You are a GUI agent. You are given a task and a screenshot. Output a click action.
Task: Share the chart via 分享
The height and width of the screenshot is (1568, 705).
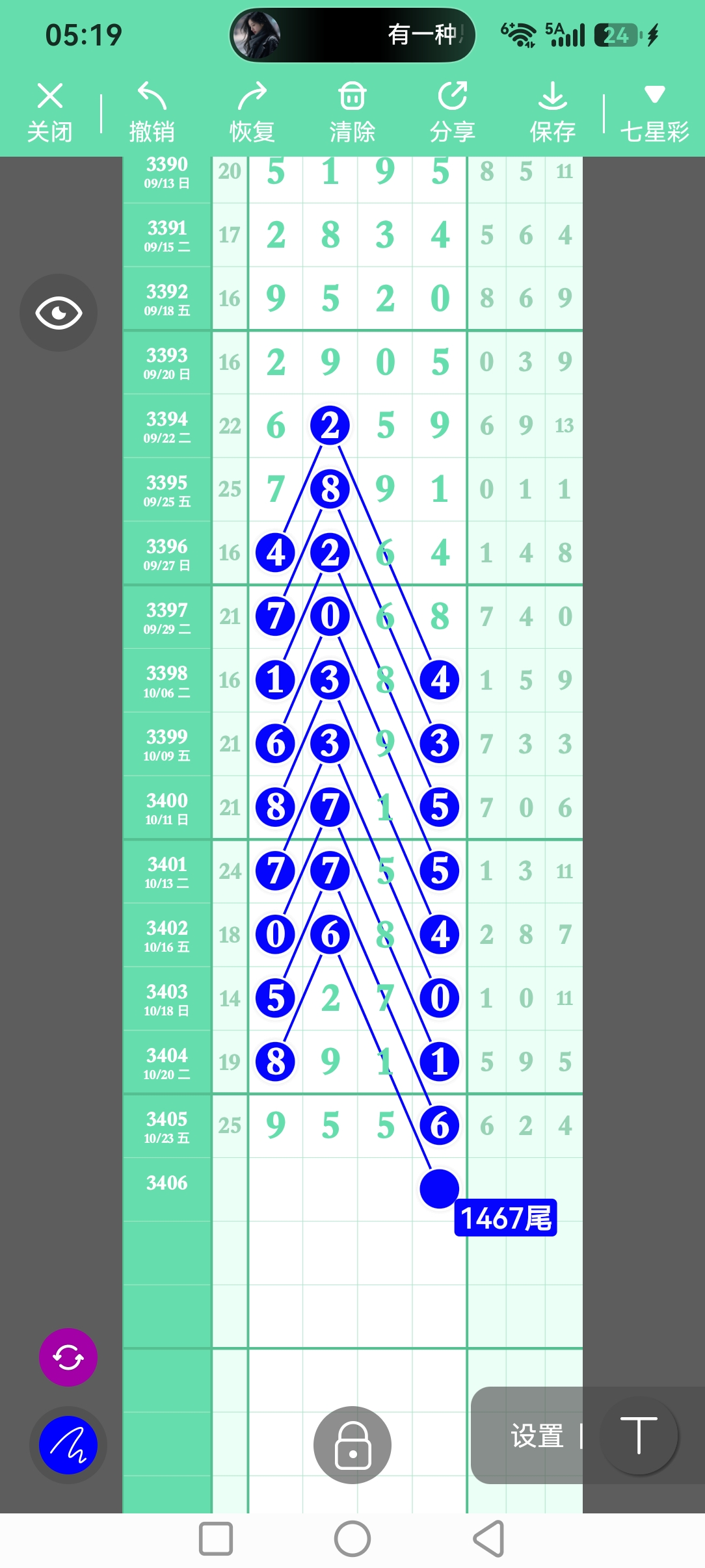[x=452, y=112]
